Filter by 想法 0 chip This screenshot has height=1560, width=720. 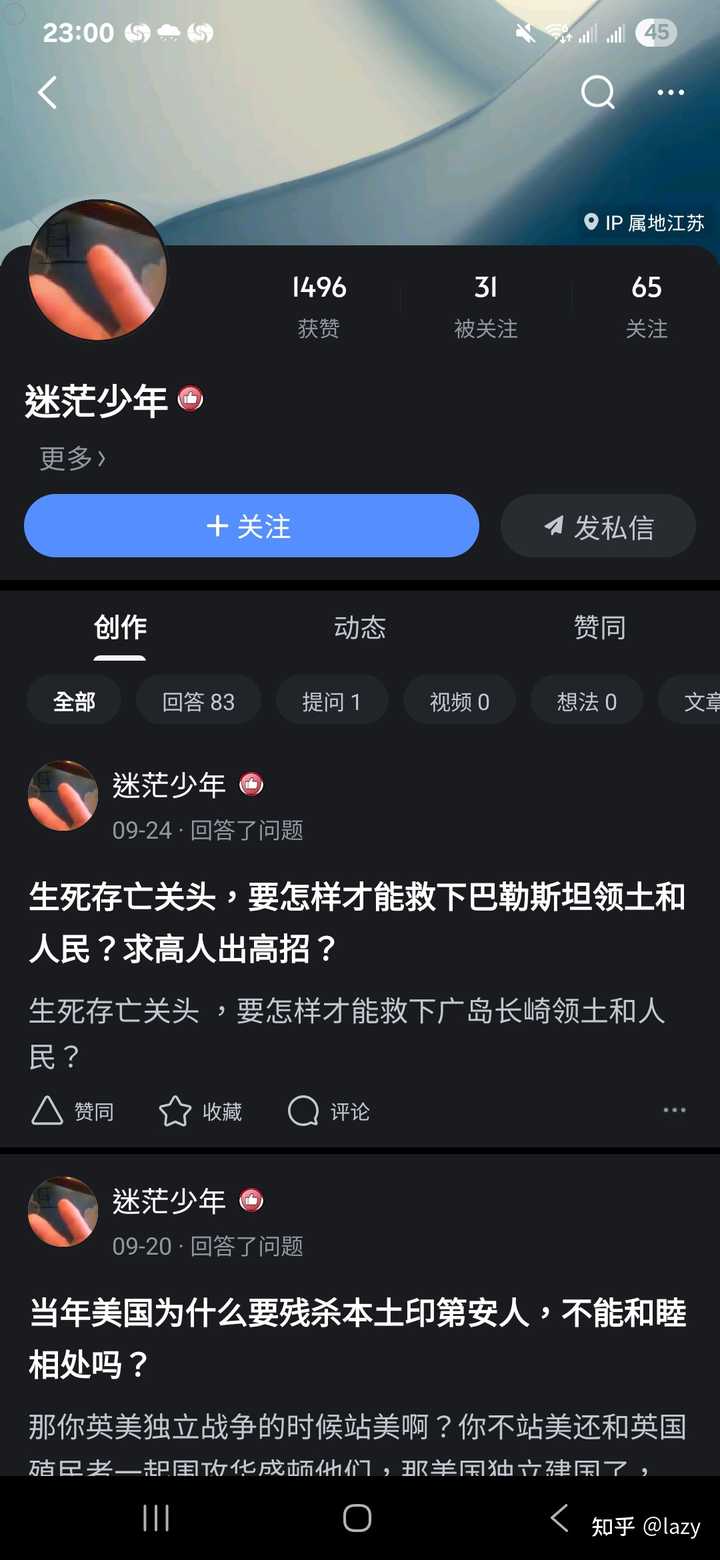tap(586, 702)
